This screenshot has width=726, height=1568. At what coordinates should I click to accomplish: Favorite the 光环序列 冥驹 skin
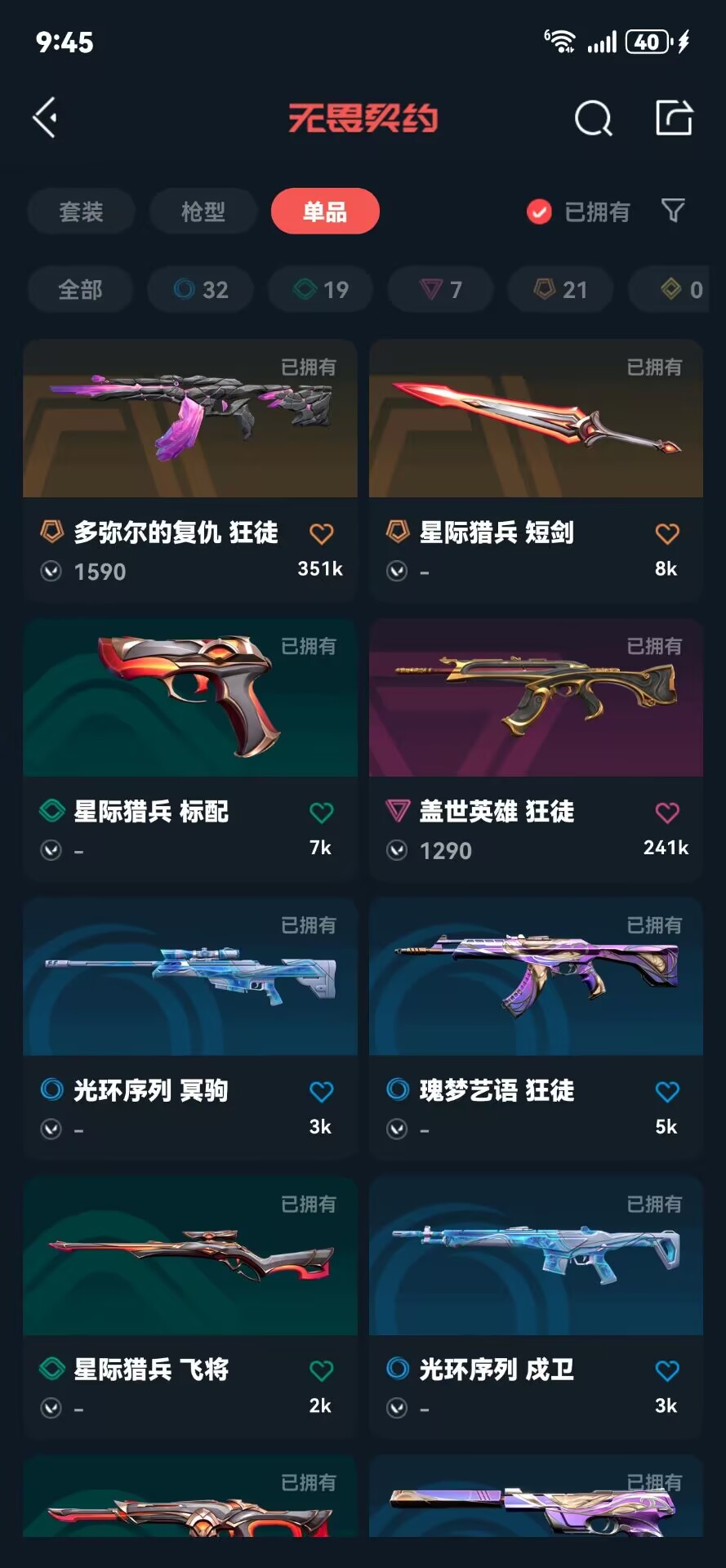322,1092
